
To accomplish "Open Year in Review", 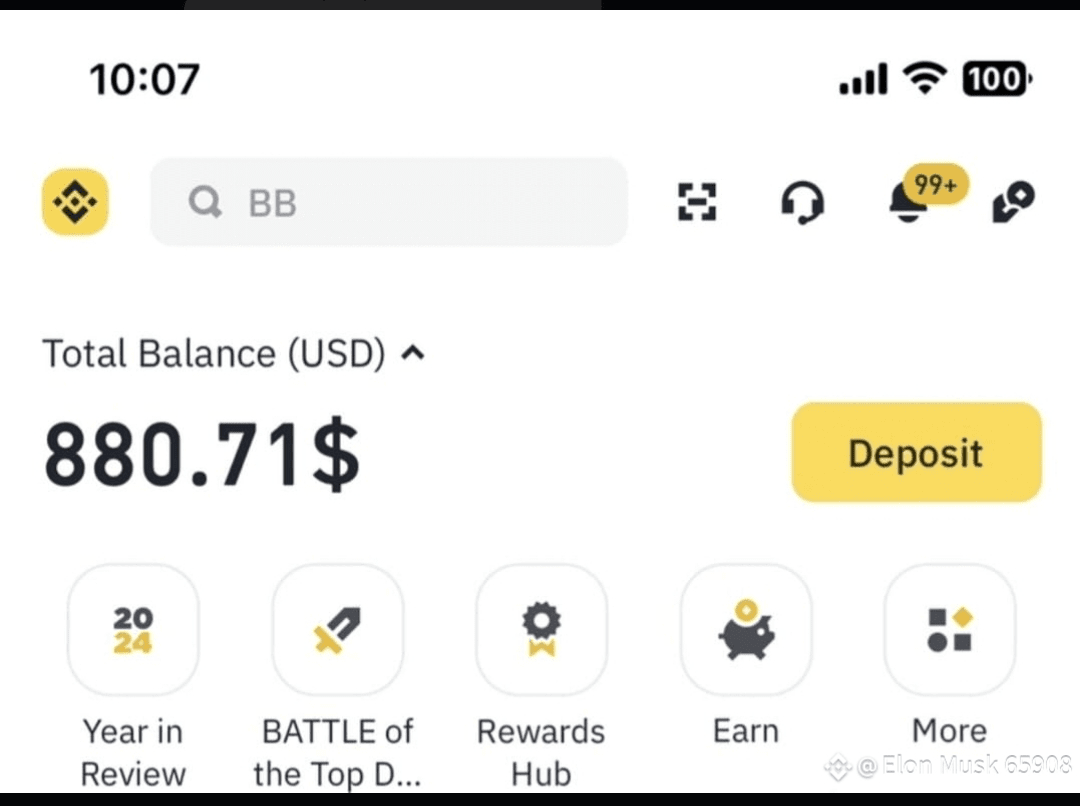I will coord(133,630).
